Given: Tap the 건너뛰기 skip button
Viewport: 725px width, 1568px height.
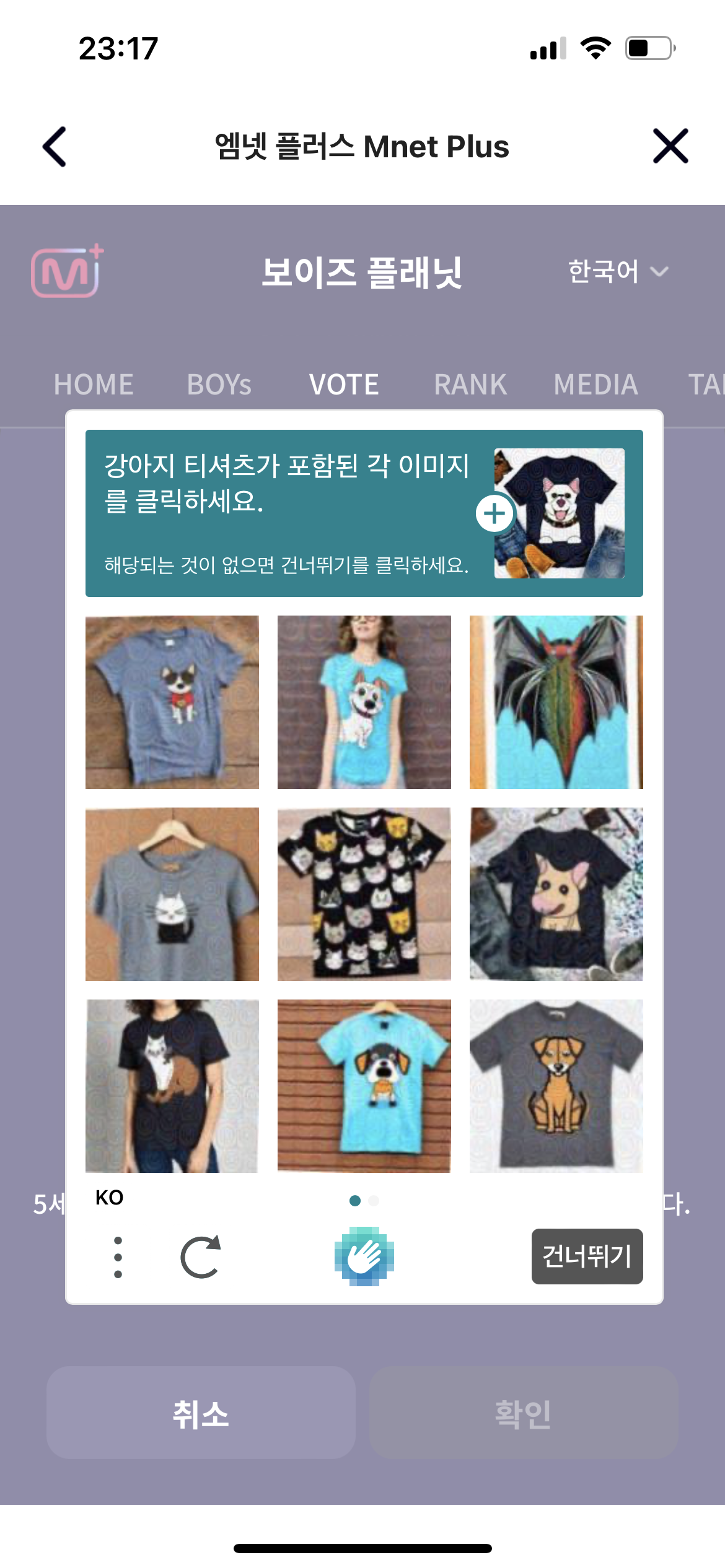Looking at the screenshot, I should tap(587, 1257).
